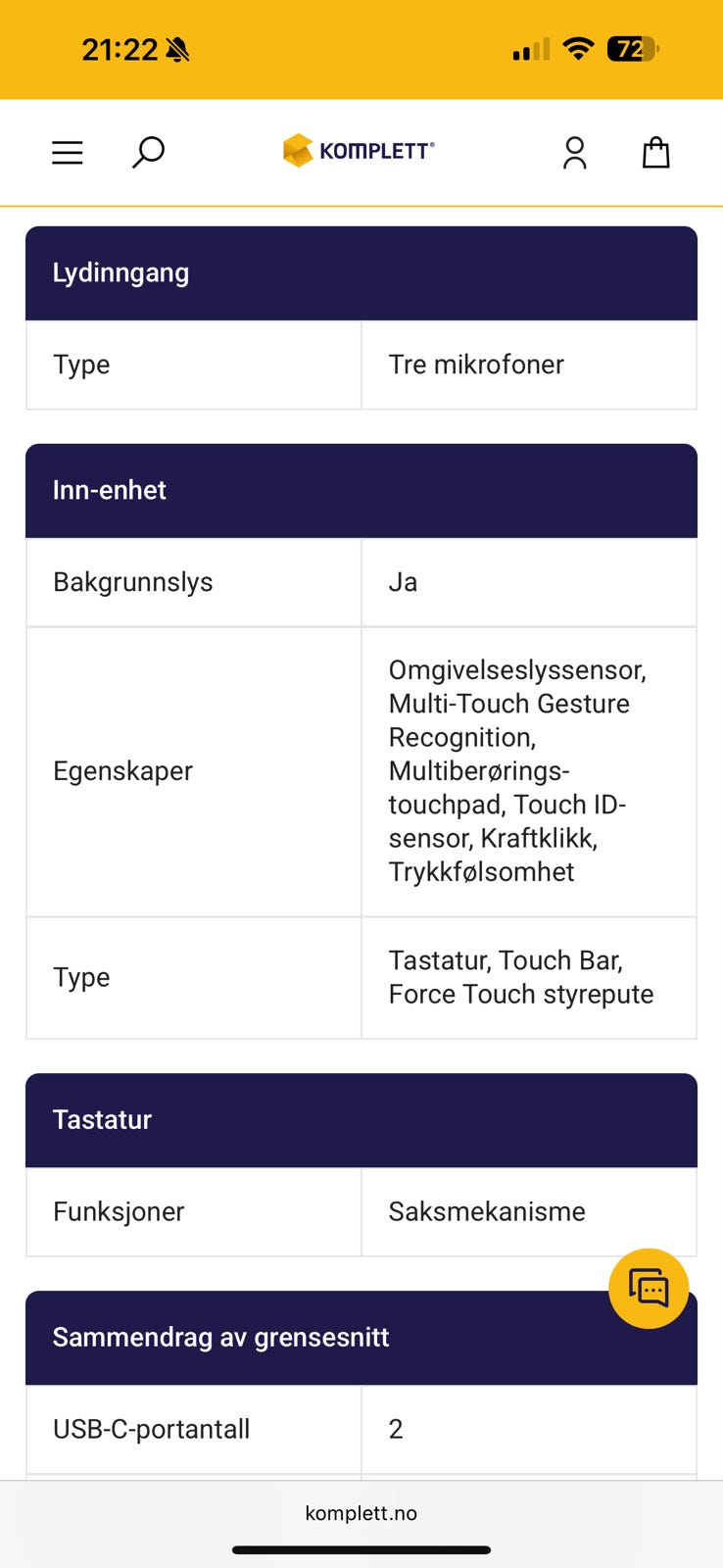723x1568 pixels.
Task: Select the Tastatur section header
Action: pos(102,1120)
